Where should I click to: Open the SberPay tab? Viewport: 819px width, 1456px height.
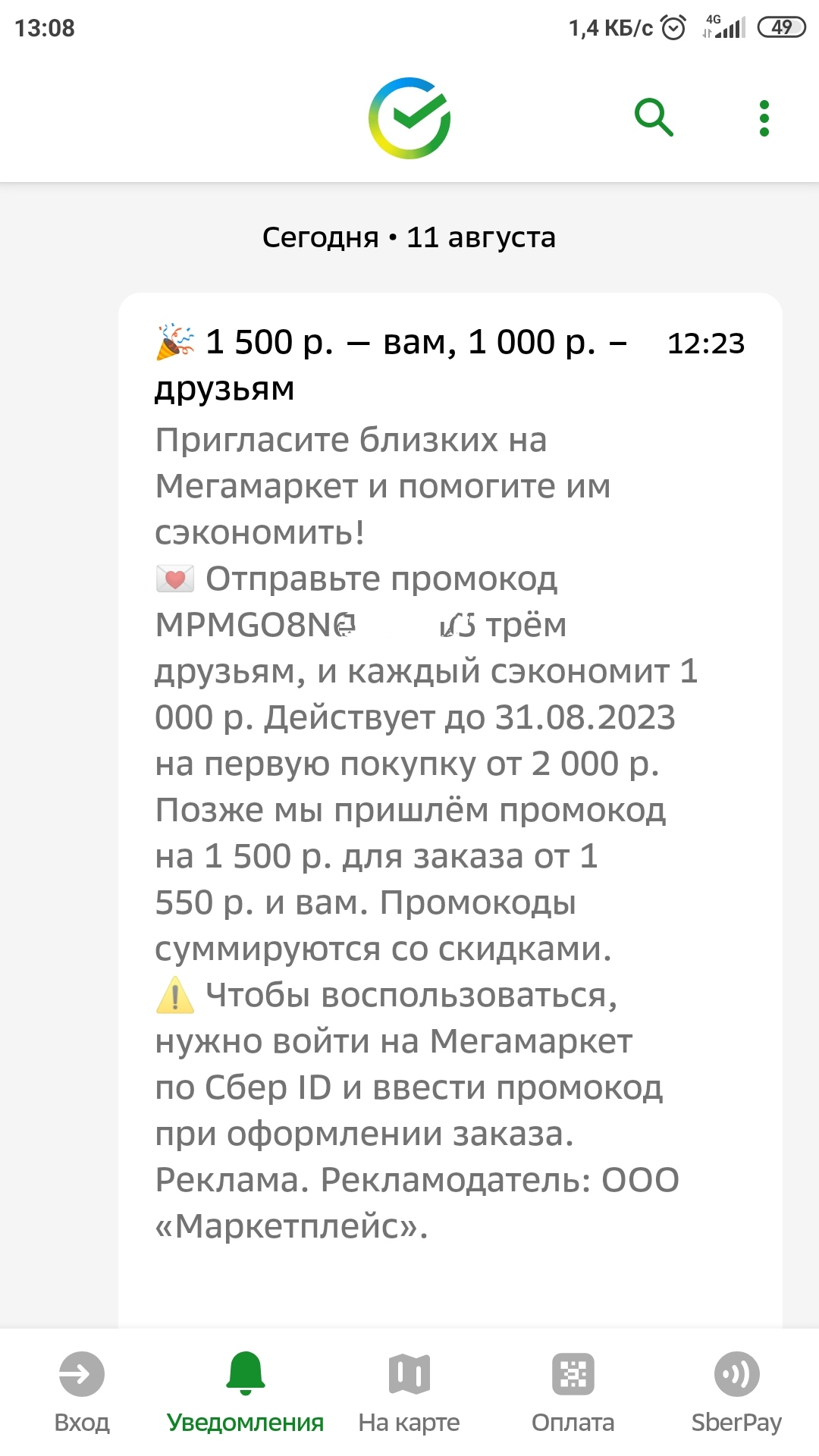[x=736, y=1392]
